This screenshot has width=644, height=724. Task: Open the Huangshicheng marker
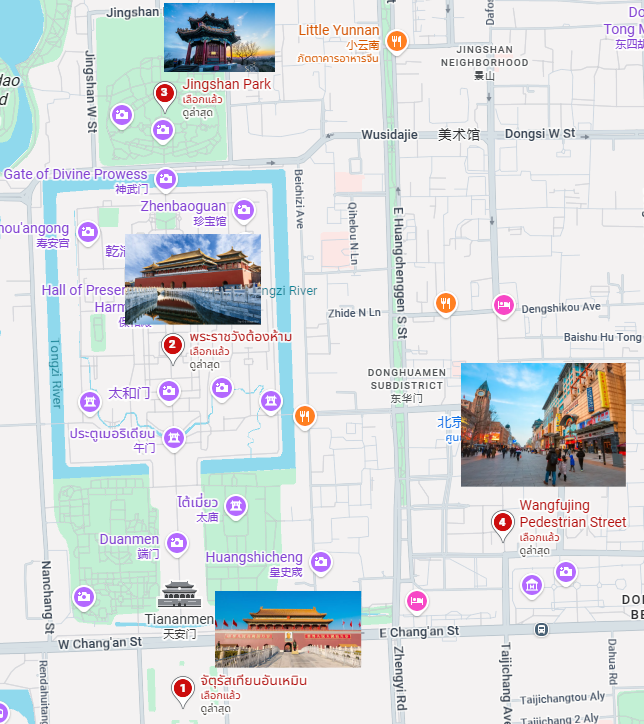[320, 562]
